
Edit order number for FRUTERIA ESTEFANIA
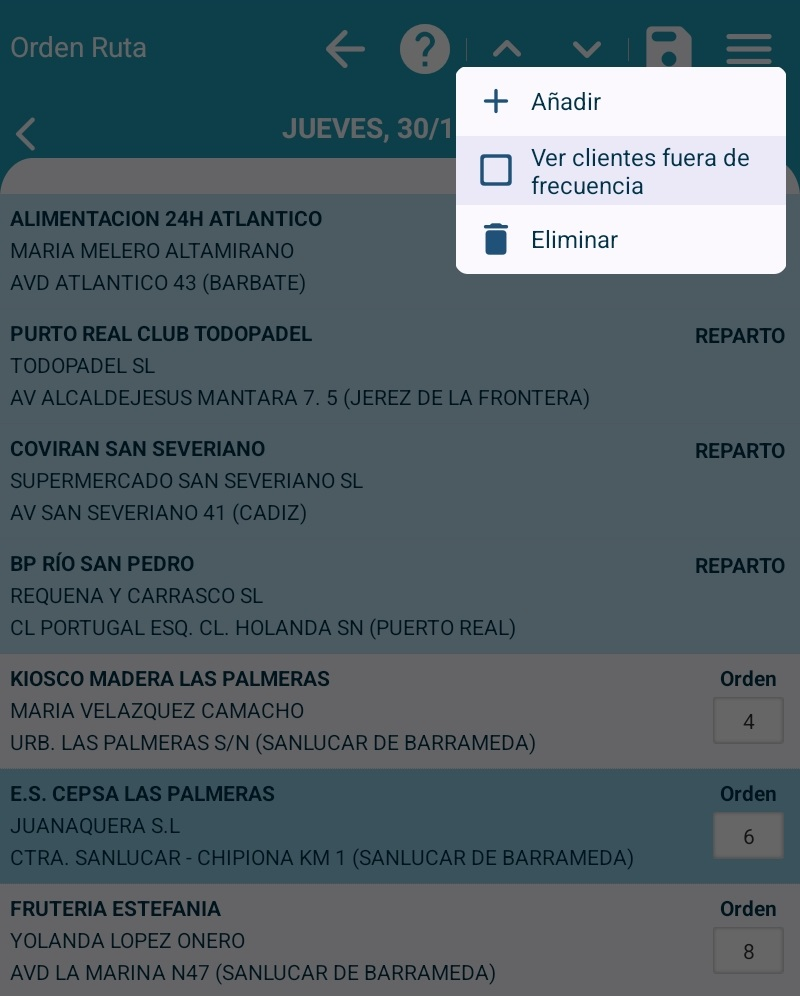point(748,952)
